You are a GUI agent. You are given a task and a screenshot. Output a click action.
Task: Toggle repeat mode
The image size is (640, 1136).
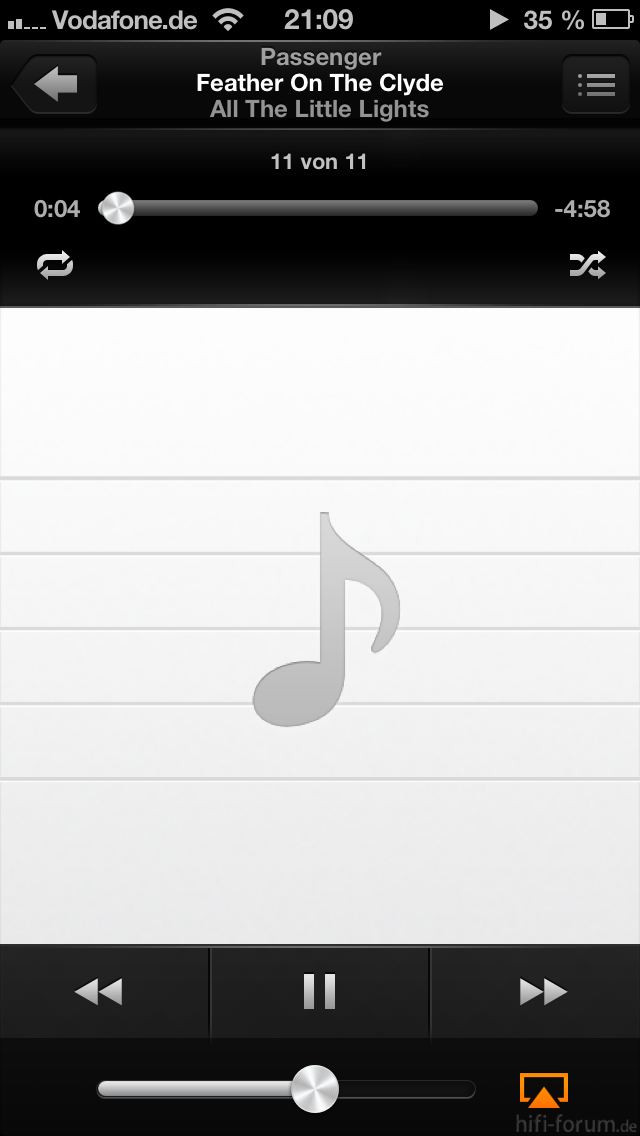pos(55,265)
